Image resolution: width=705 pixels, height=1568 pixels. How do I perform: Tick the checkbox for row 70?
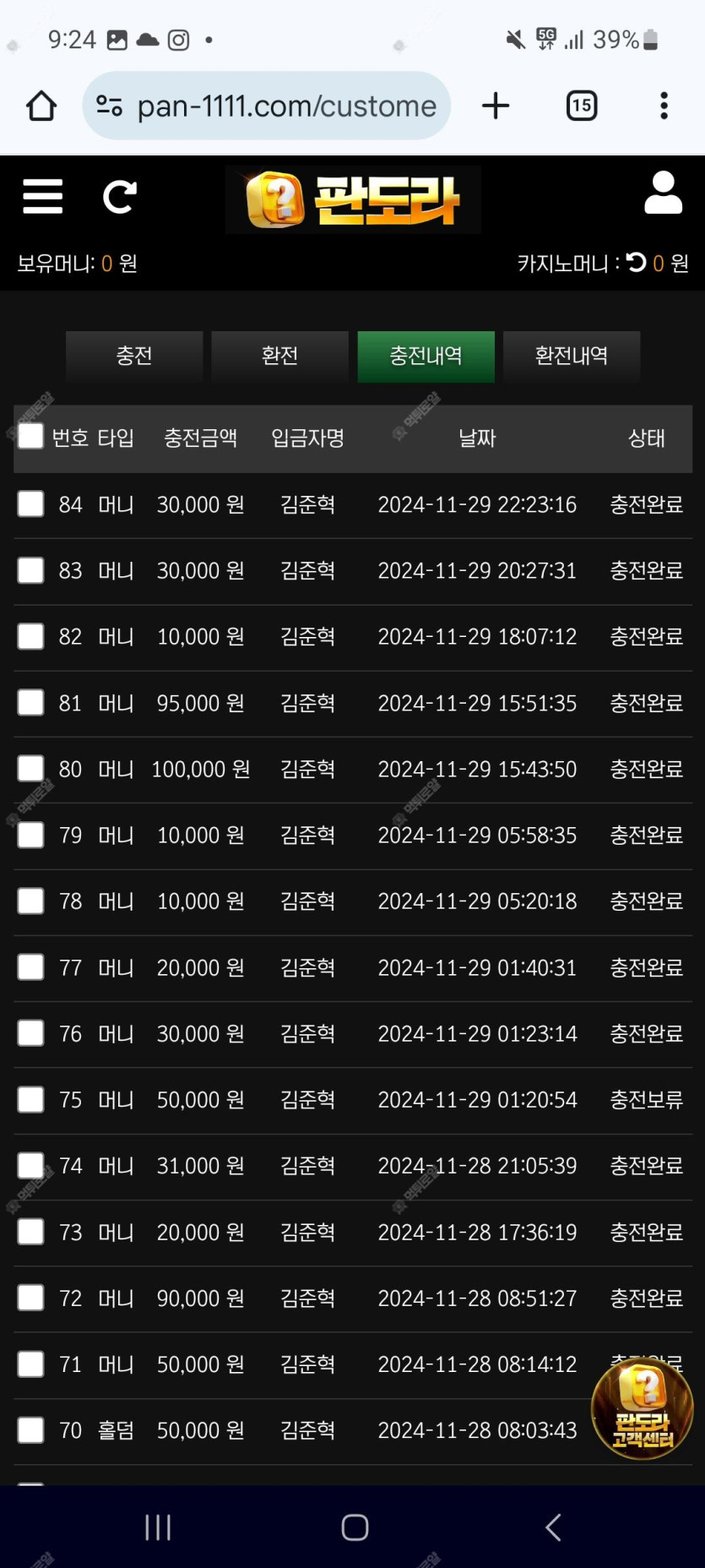tap(31, 1430)
